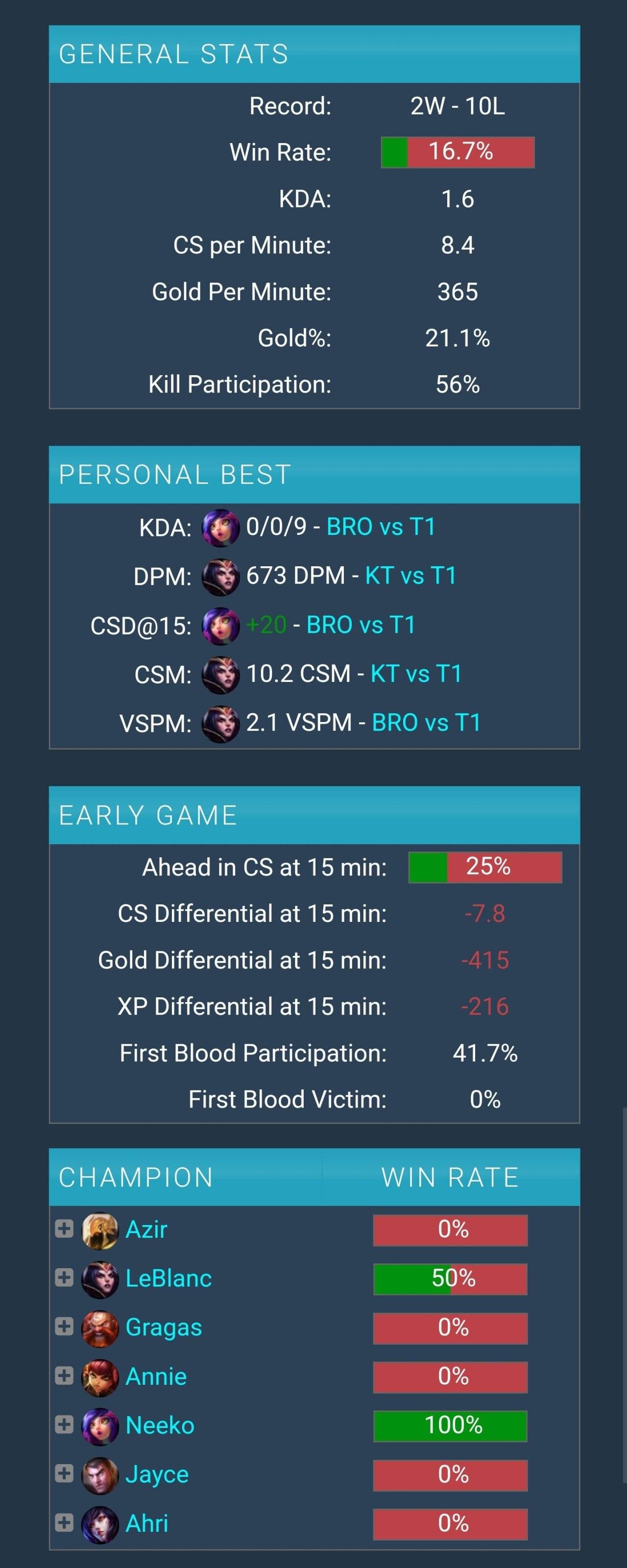Open KT vs T1 link in DPM row
Viewport: 627px width, 1568px height.
click(410, 576)
